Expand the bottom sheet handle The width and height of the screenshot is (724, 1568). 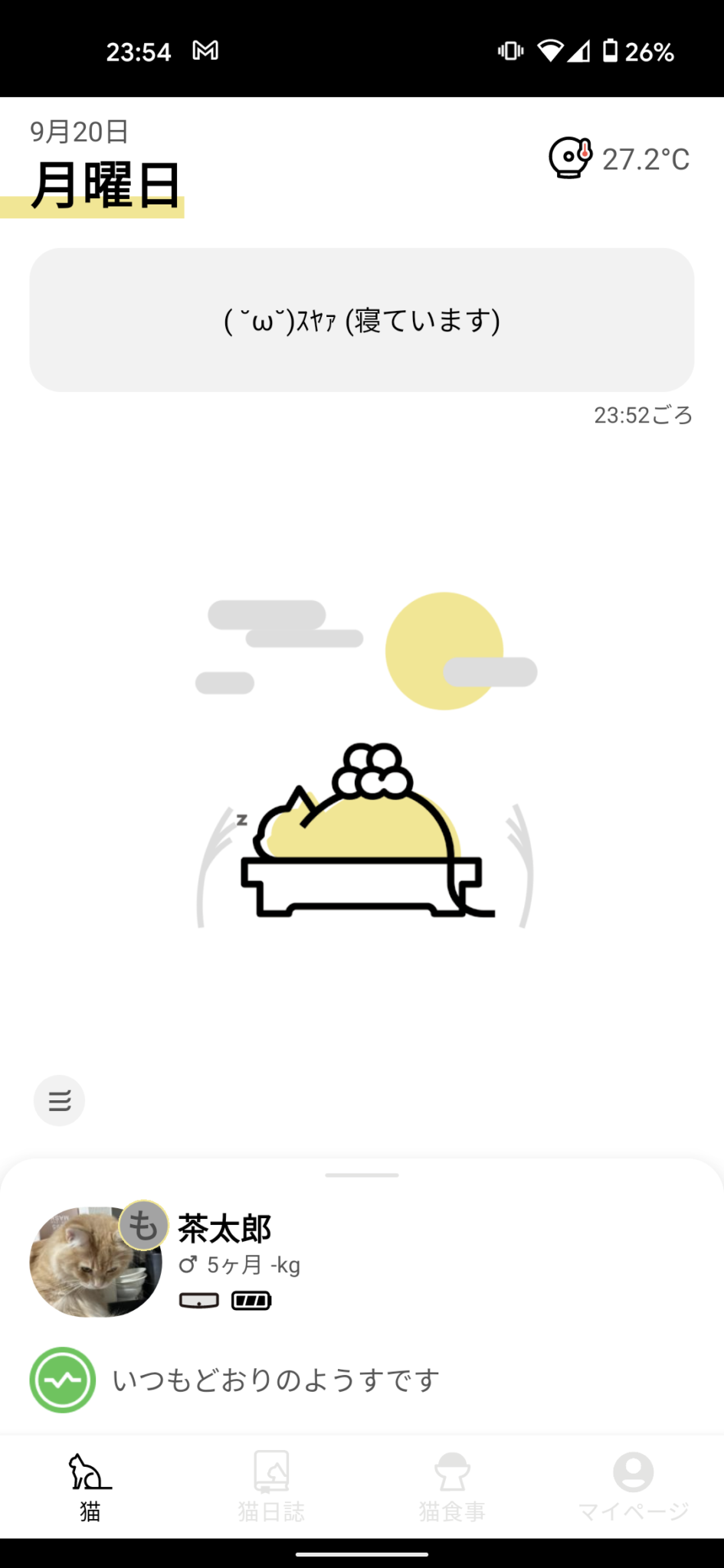click(x=362, y=1174)
